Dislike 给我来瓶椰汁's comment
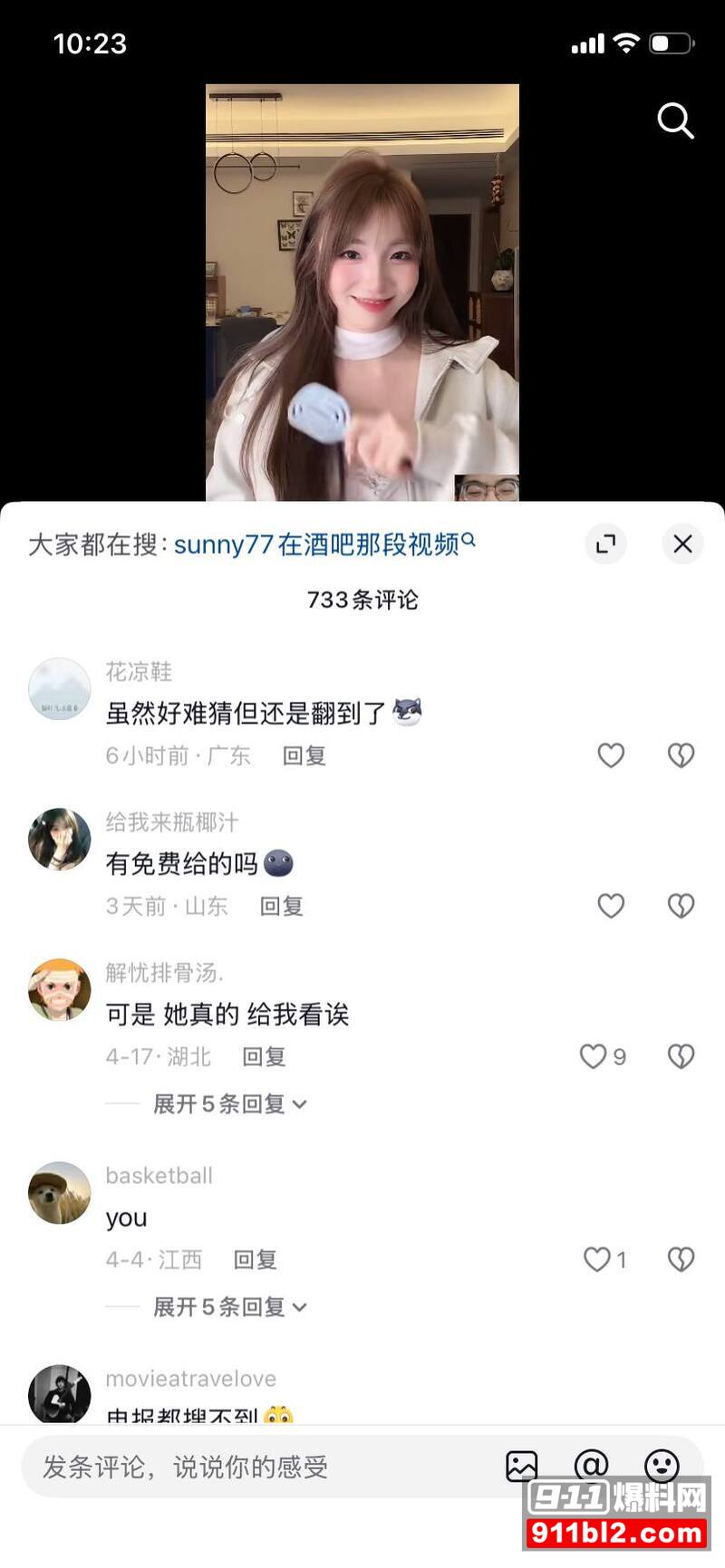The height and width of the screenshot is (1568, 725). [681, 906]
